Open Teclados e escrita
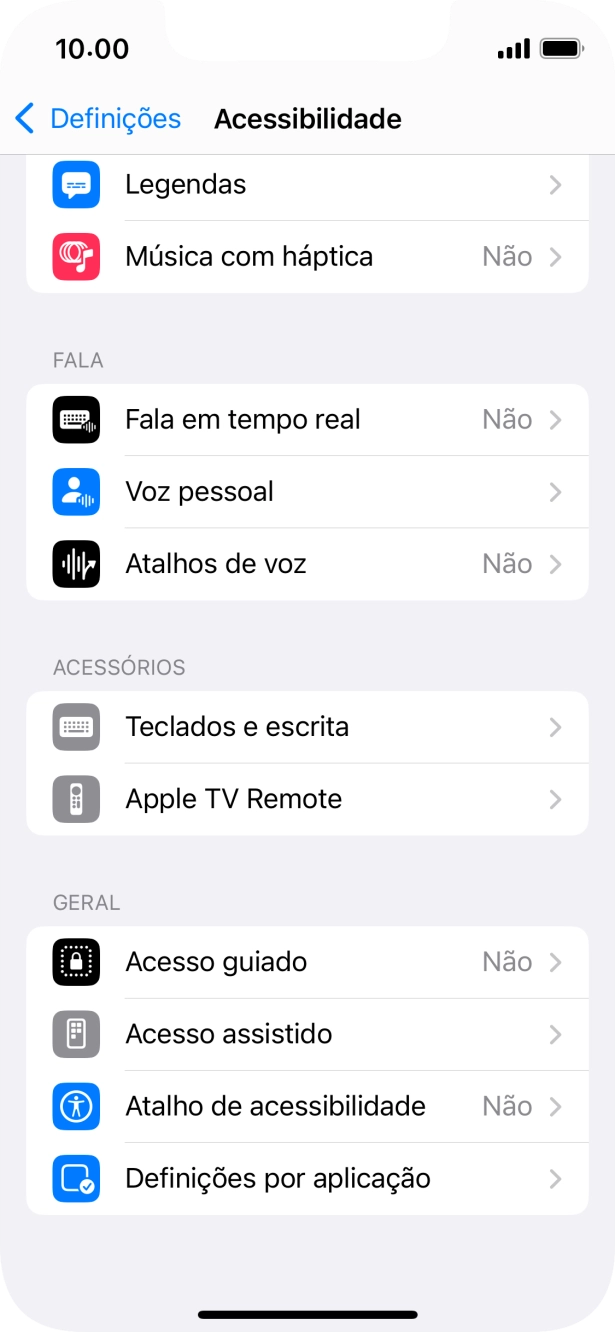The width and height of the screenshot is (615, 1332). coord(306,727)
